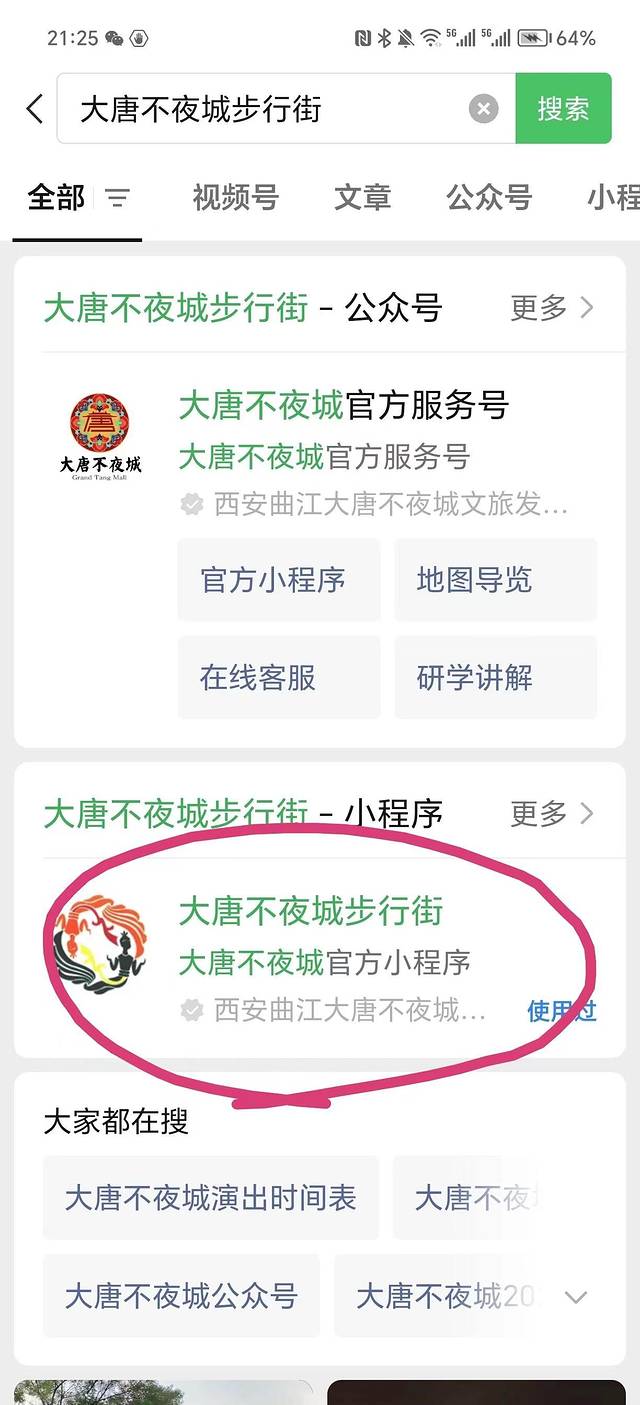Switch to the 文章 tab
Screen dimensions: 640x1405
tap(362, 198)
